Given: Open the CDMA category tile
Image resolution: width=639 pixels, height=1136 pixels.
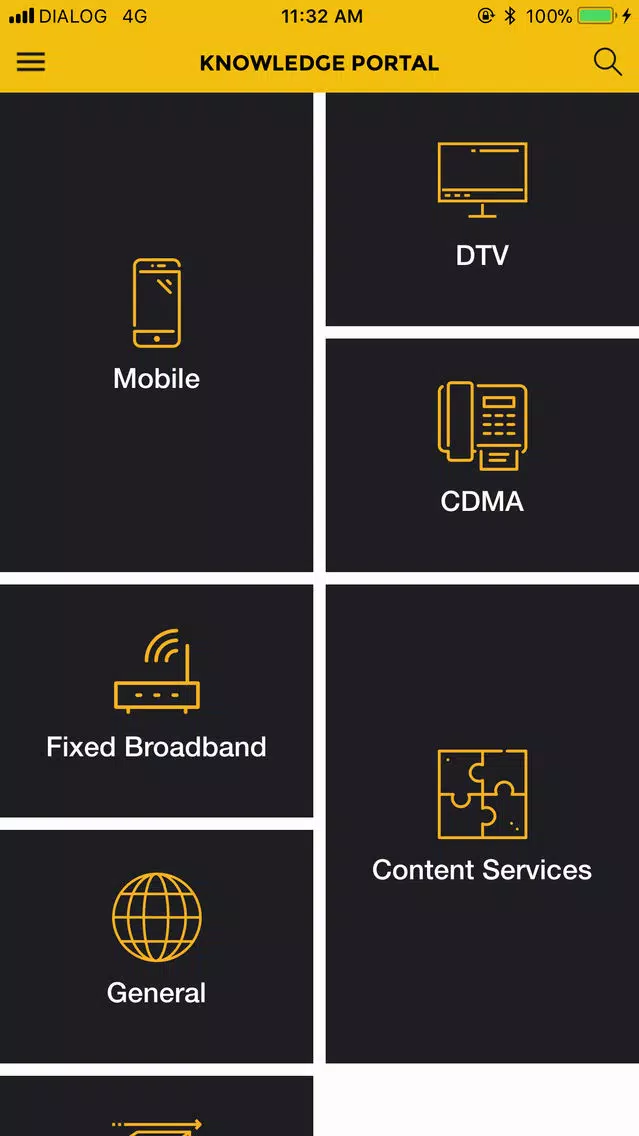Looking at the screenshot, I should 483,455.
